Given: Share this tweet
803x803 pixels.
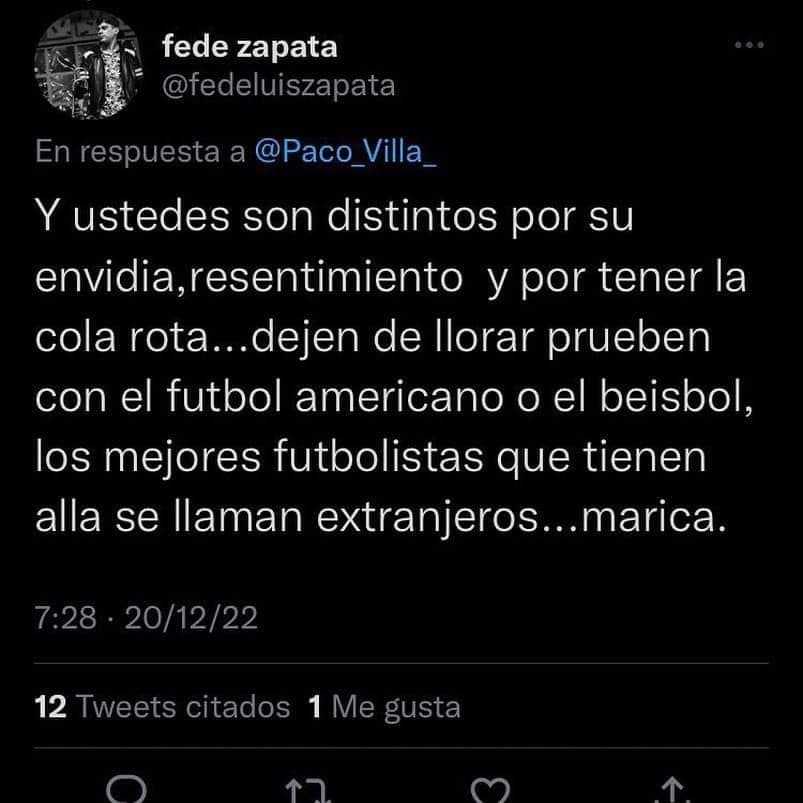Looking at the screenshot, I should coord(674,791).
